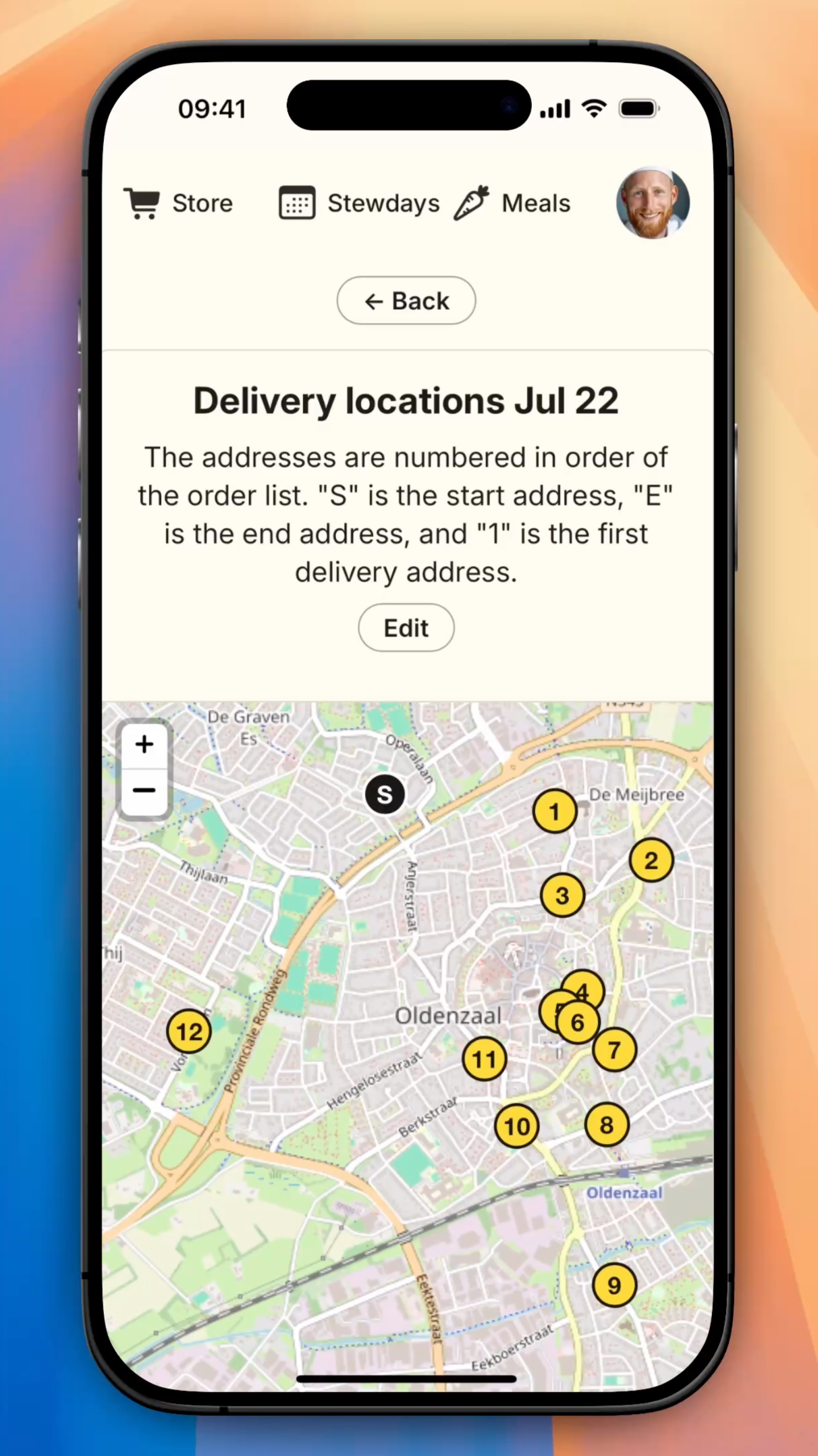Go to the Meals tab
The height and width of the screenshot is (1456, 818).
[x=513, y=203]
